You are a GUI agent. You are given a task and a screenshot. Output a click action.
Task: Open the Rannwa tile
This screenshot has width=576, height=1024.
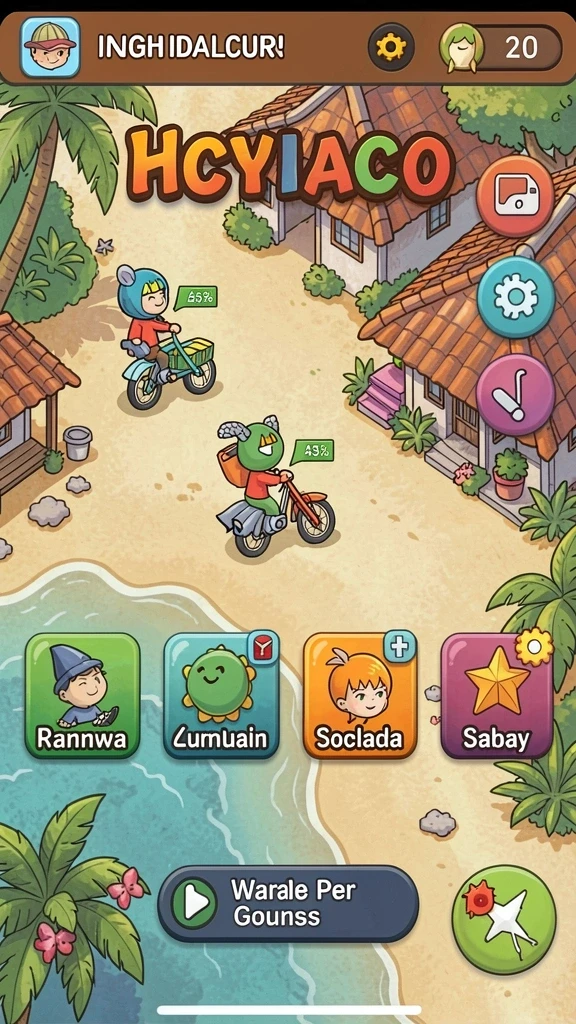click(x=82, y=695)
